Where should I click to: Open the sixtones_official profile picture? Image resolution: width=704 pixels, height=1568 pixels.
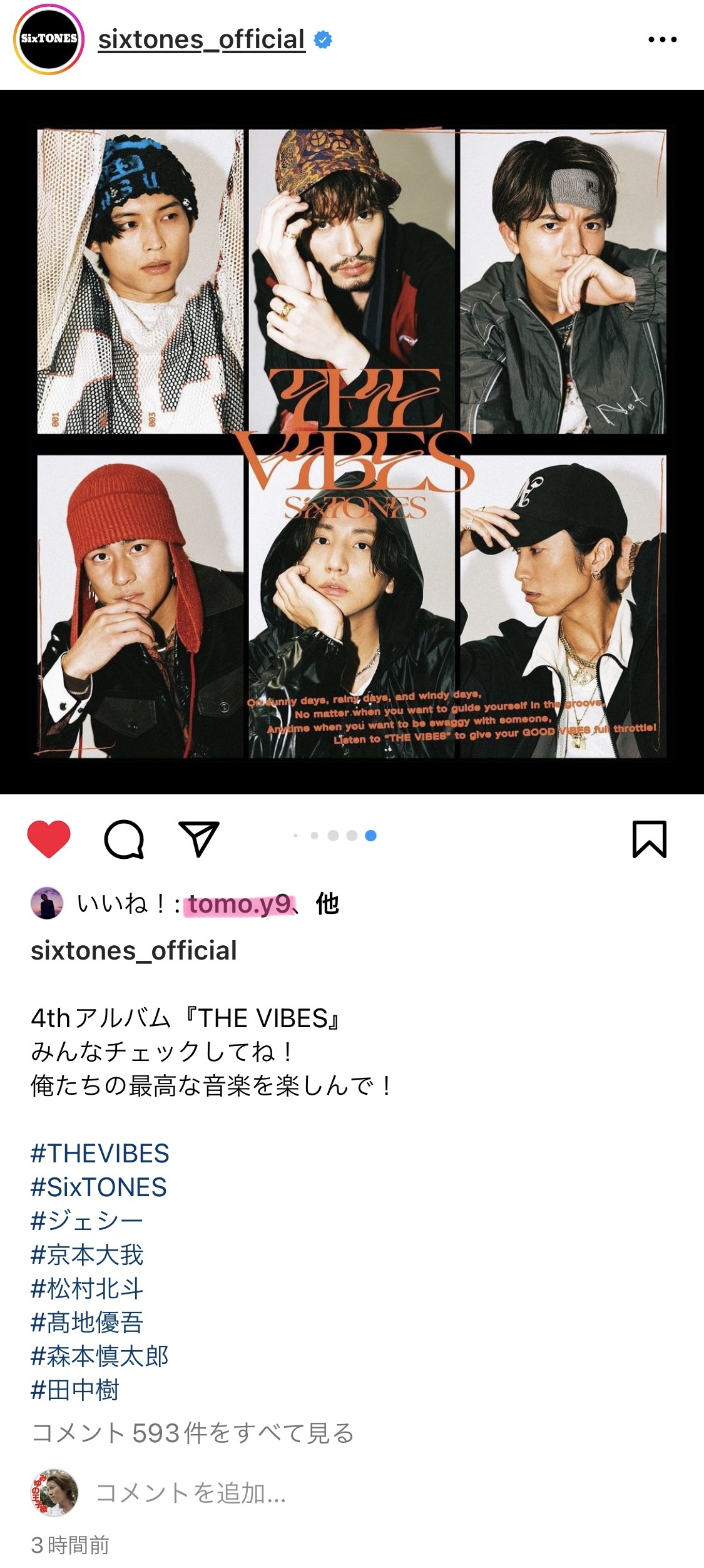click(x=49, y=39)
